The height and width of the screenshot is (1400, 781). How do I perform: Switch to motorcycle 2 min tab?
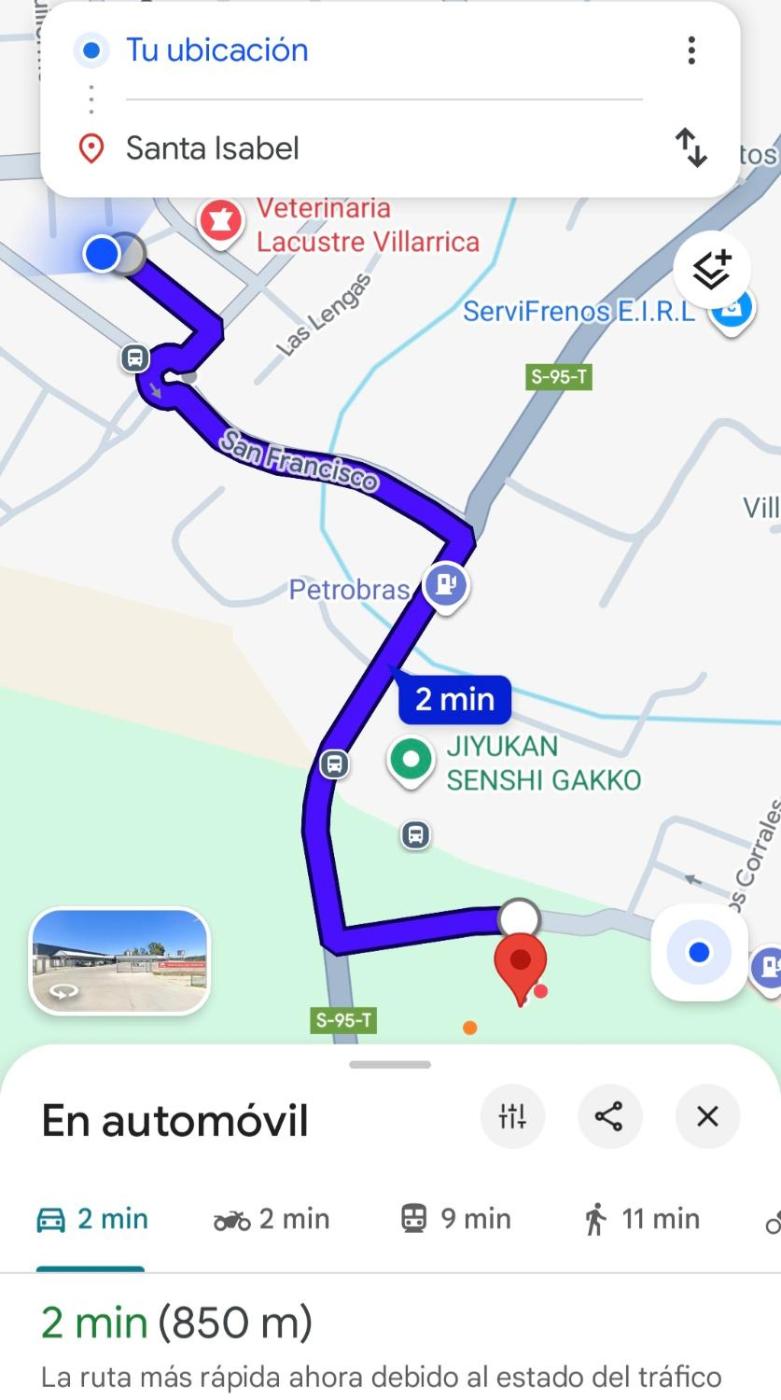pos(271,1219)
